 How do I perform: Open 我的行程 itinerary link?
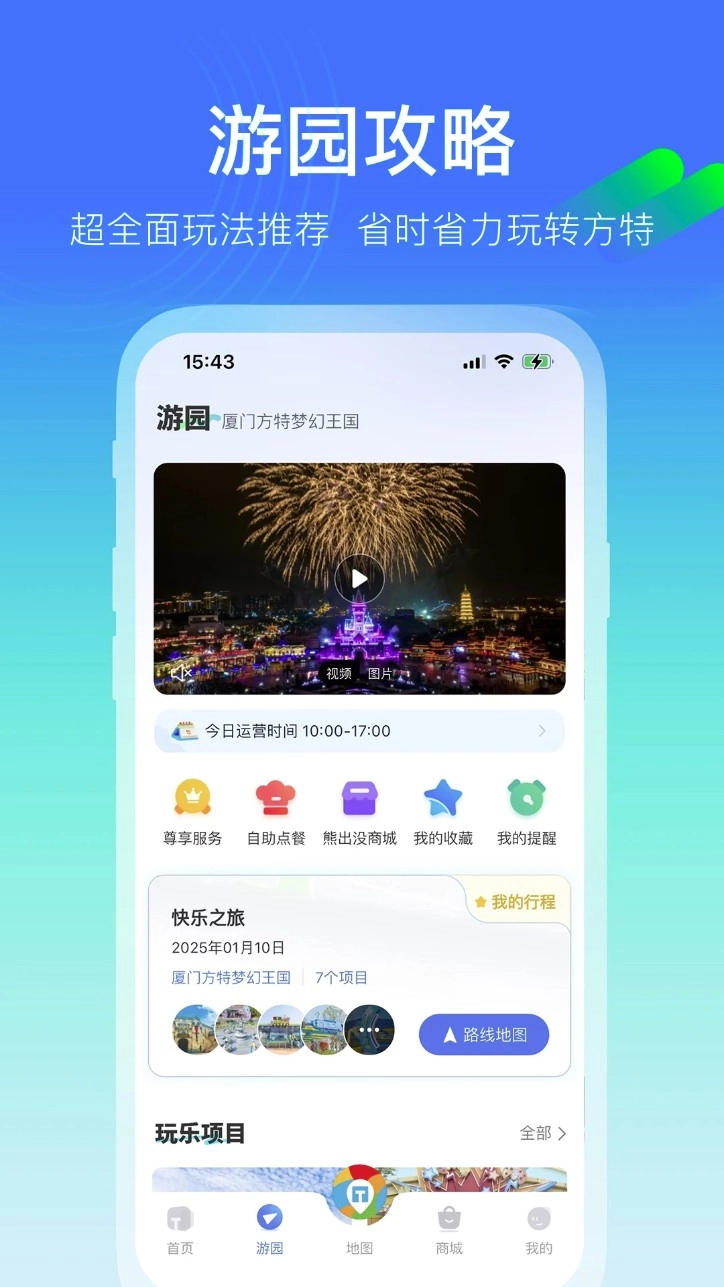(517, 901)
